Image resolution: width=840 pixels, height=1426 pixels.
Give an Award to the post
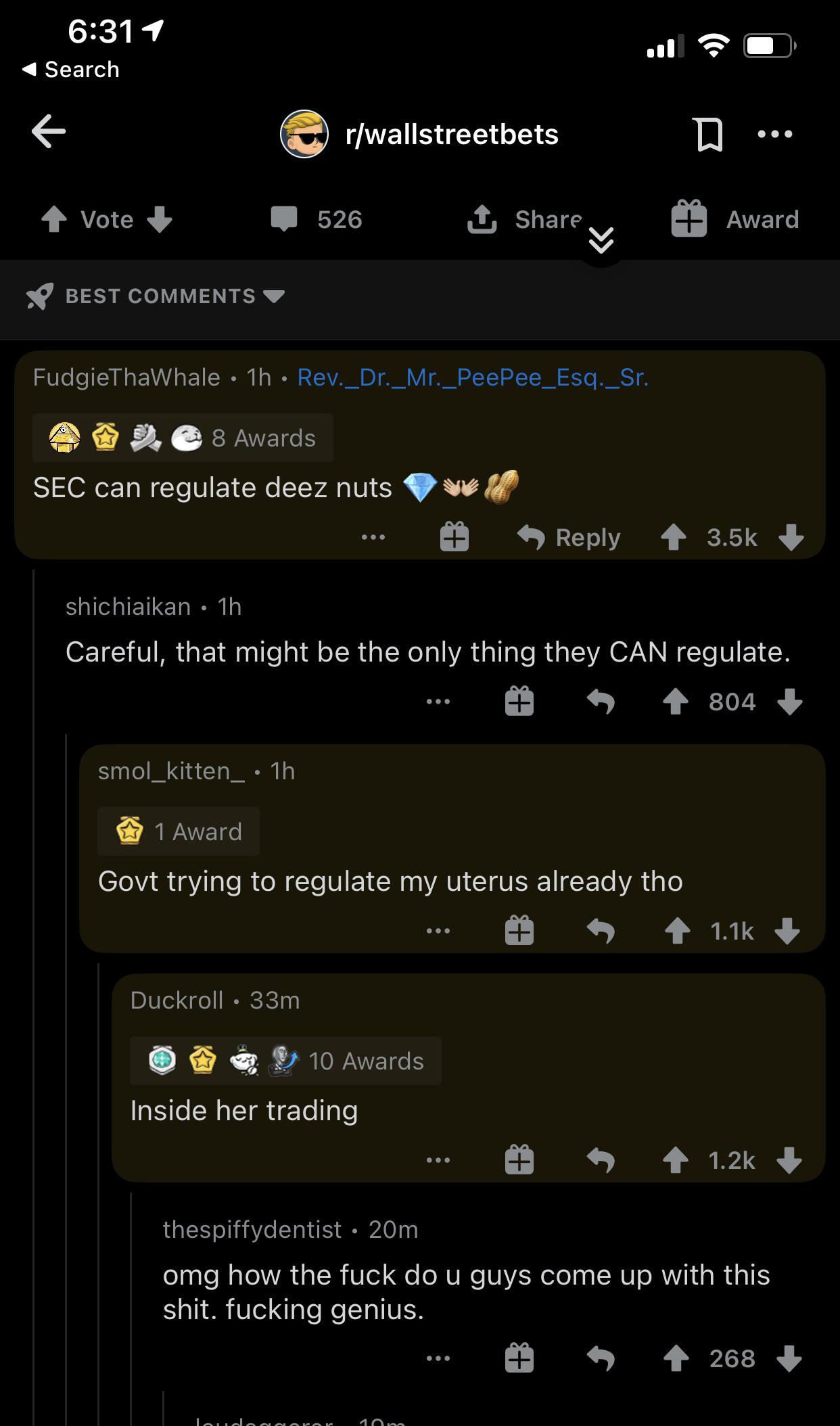pyautogui.click(x=735, y=219)
